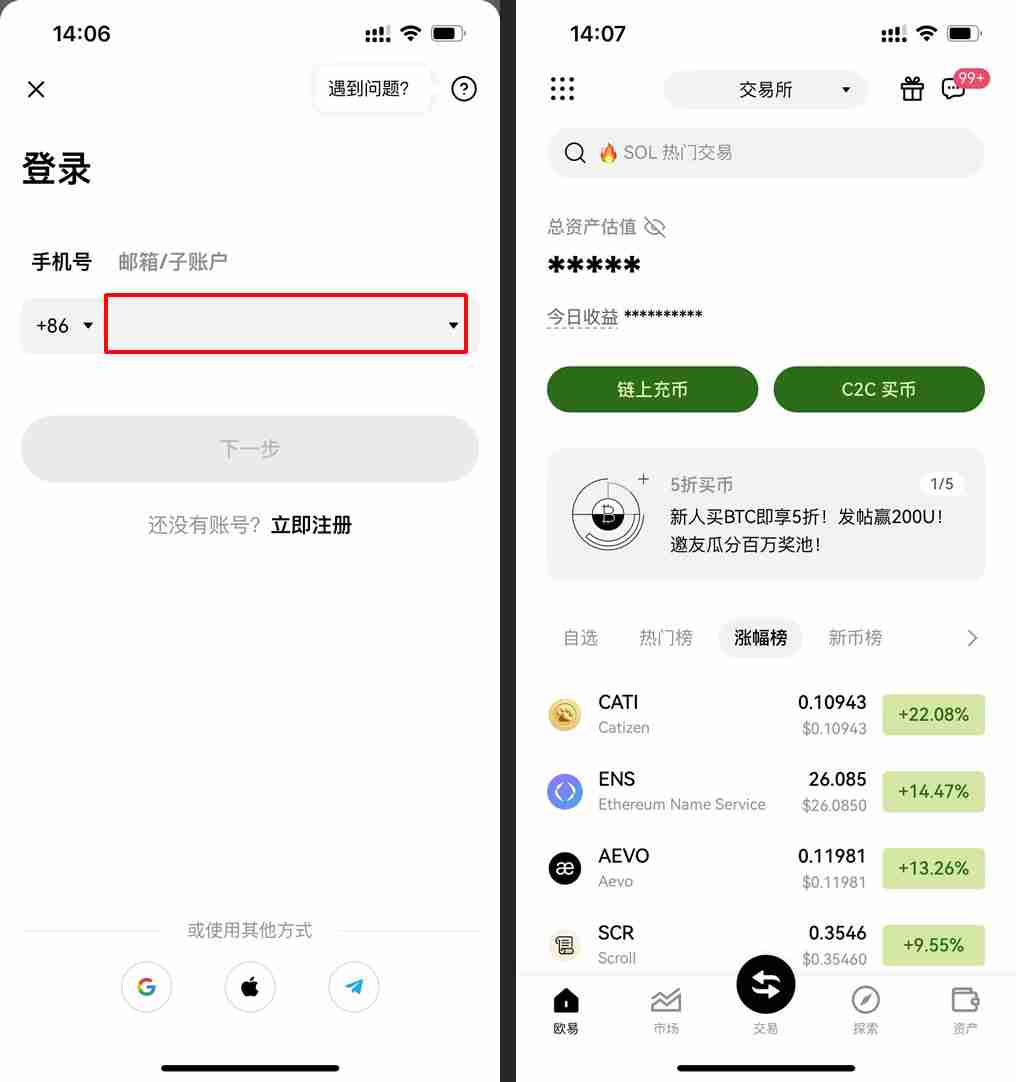Open the +86 country code picker
1016x1082 pixels.
click(64, 325)
